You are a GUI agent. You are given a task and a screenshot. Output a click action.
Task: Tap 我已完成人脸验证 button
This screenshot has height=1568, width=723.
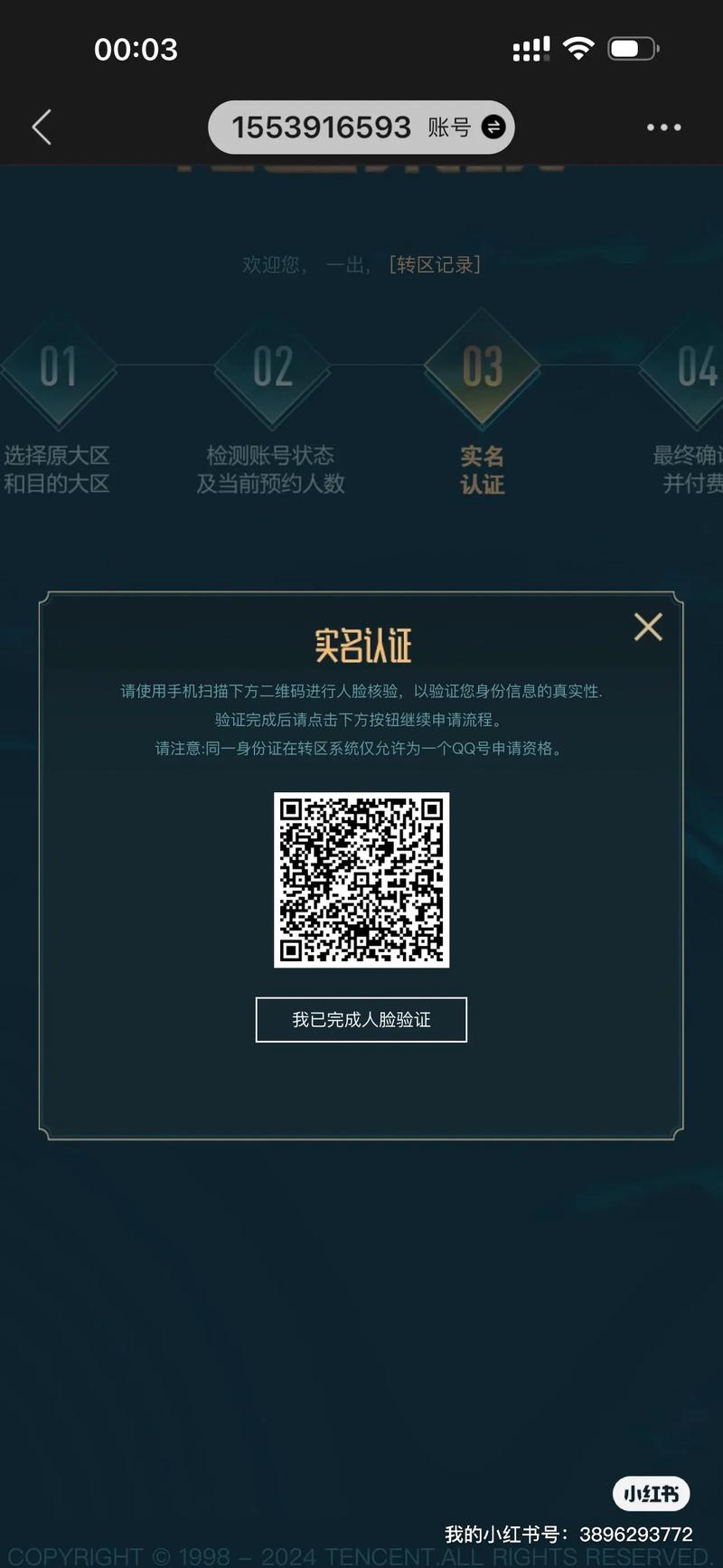point(361,1020)
